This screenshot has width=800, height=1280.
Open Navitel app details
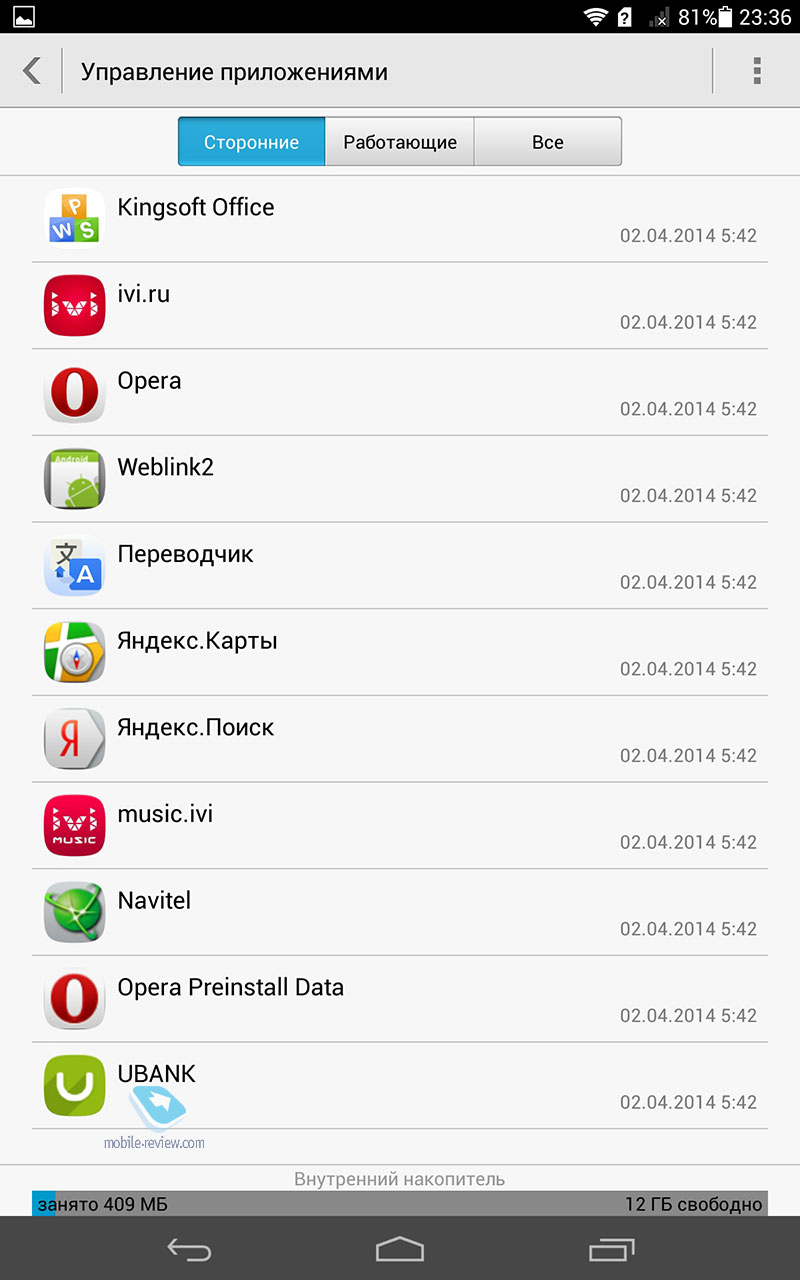pyautogui.click(x=400, y=913)
